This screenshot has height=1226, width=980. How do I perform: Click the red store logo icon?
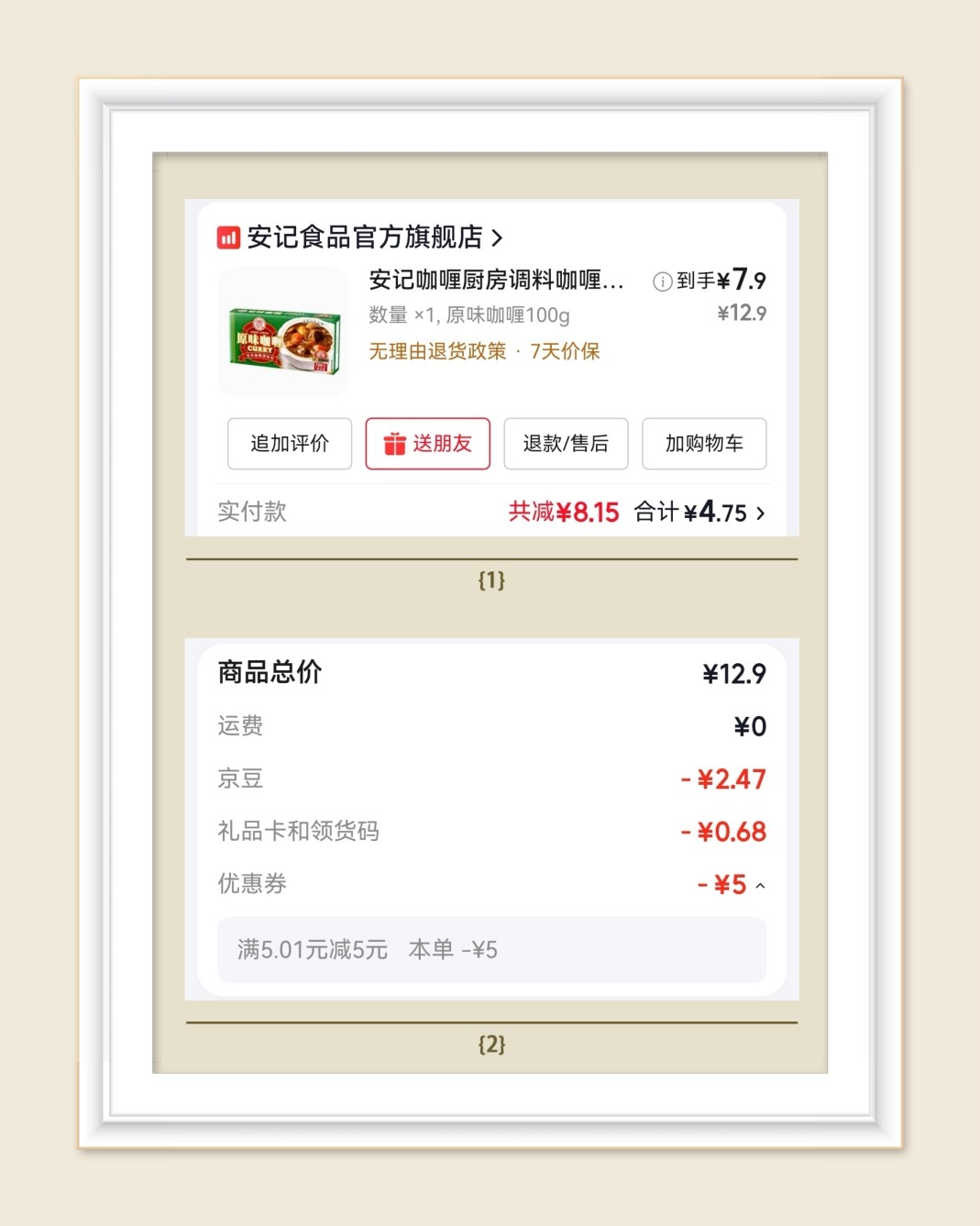point(226,237)
